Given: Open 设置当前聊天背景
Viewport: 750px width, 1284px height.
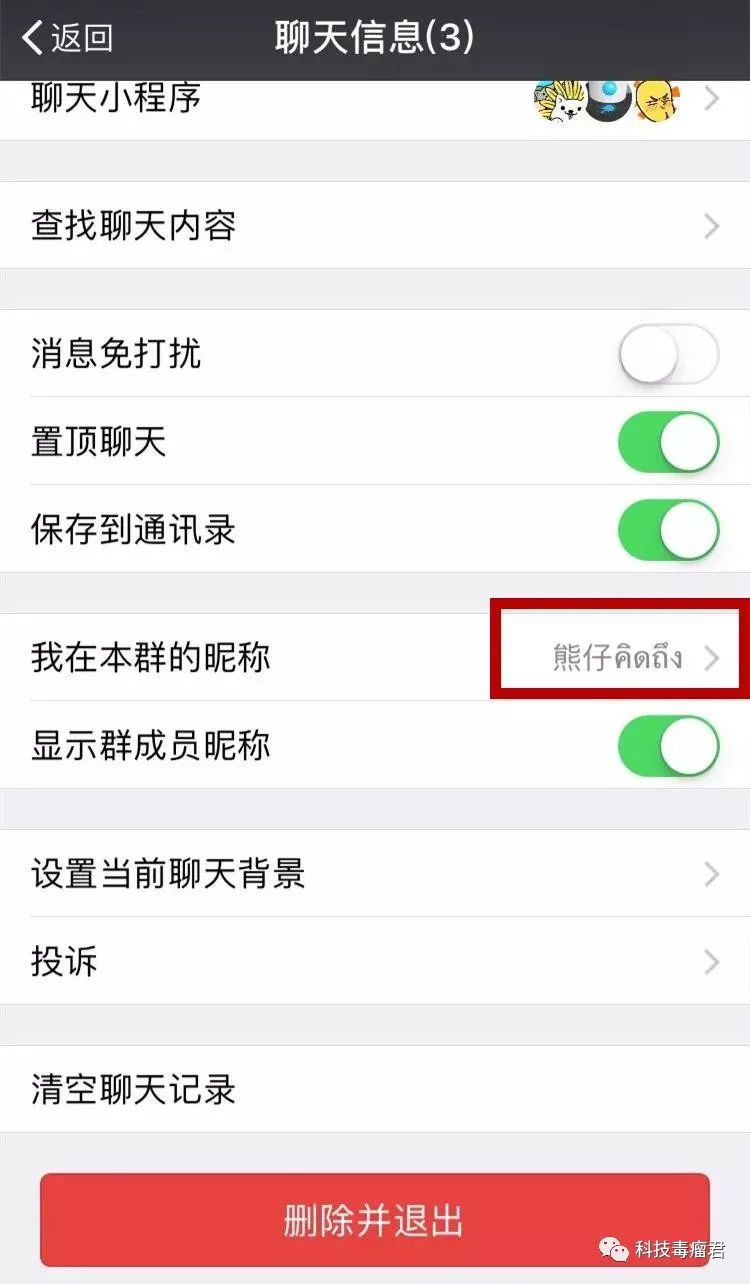Looking at the screenshot, I should [x=375, y=873].
